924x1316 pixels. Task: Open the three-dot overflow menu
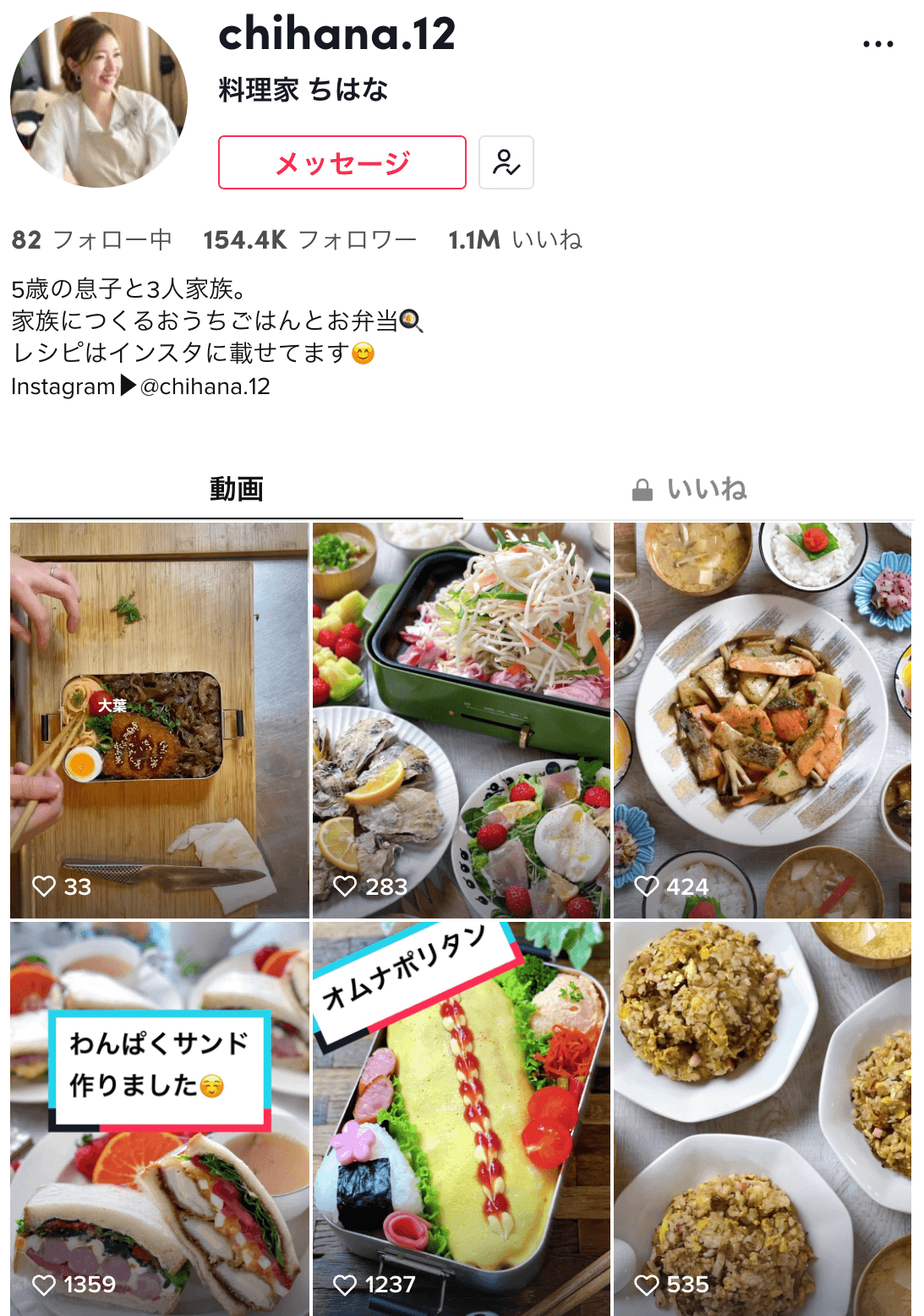878,44
